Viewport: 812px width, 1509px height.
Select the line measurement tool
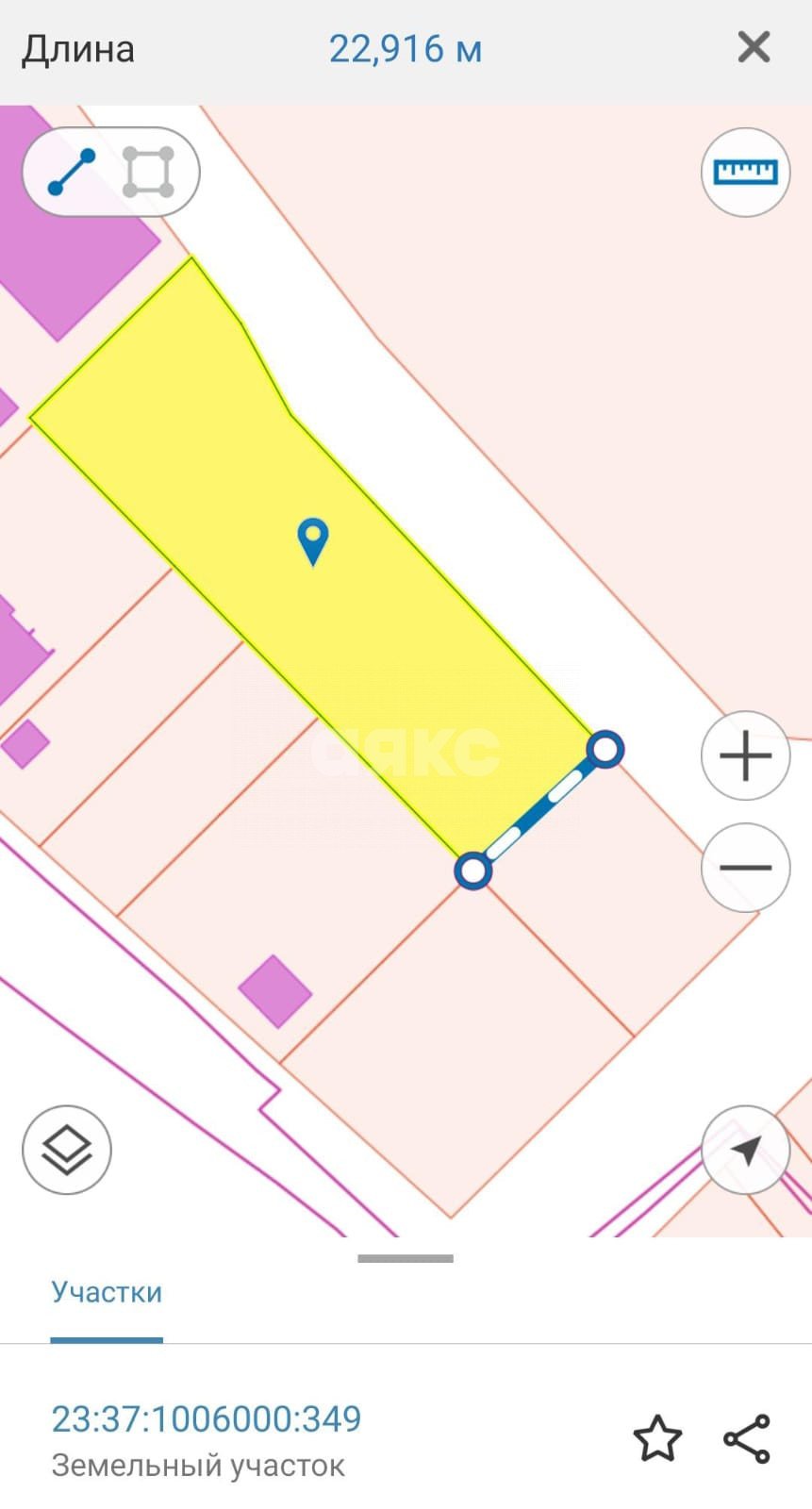tap(72, 173)
